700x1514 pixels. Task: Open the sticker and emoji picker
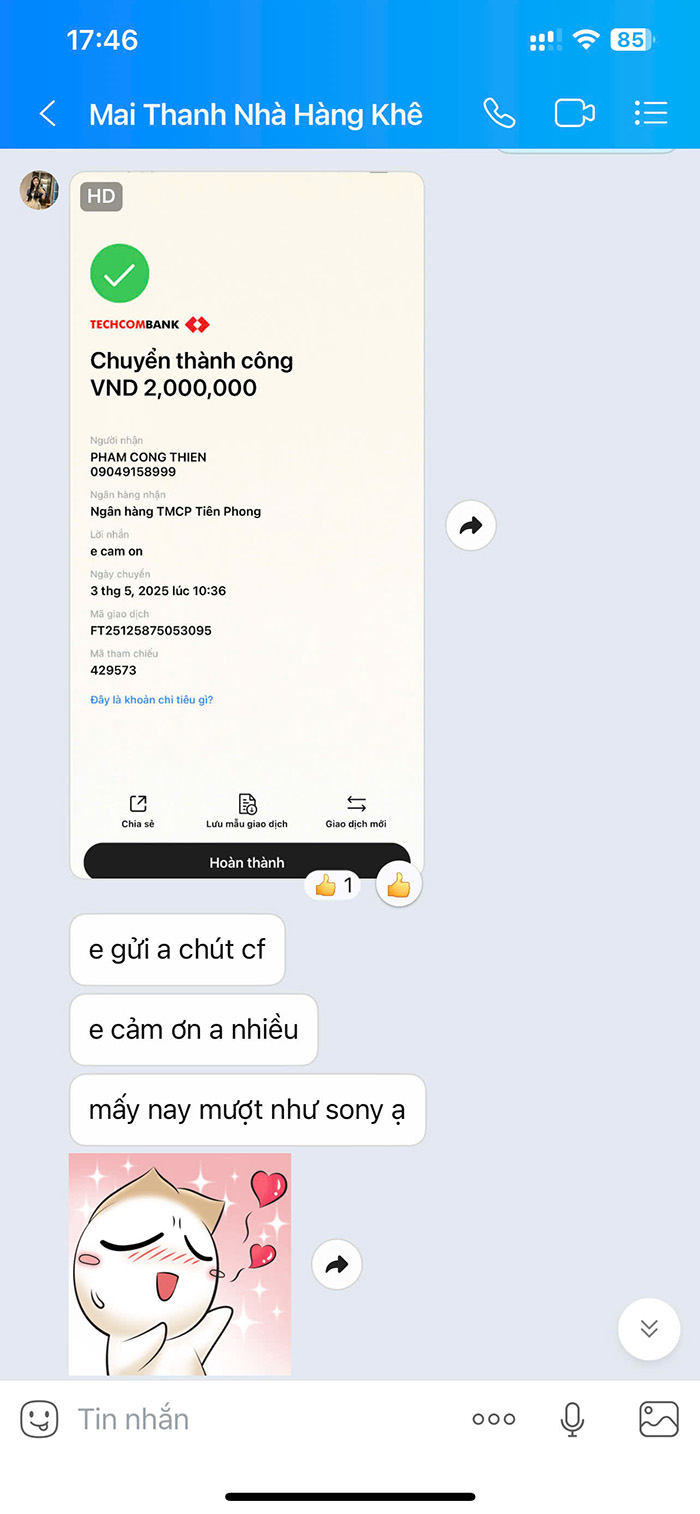[x=40, y=1419]
